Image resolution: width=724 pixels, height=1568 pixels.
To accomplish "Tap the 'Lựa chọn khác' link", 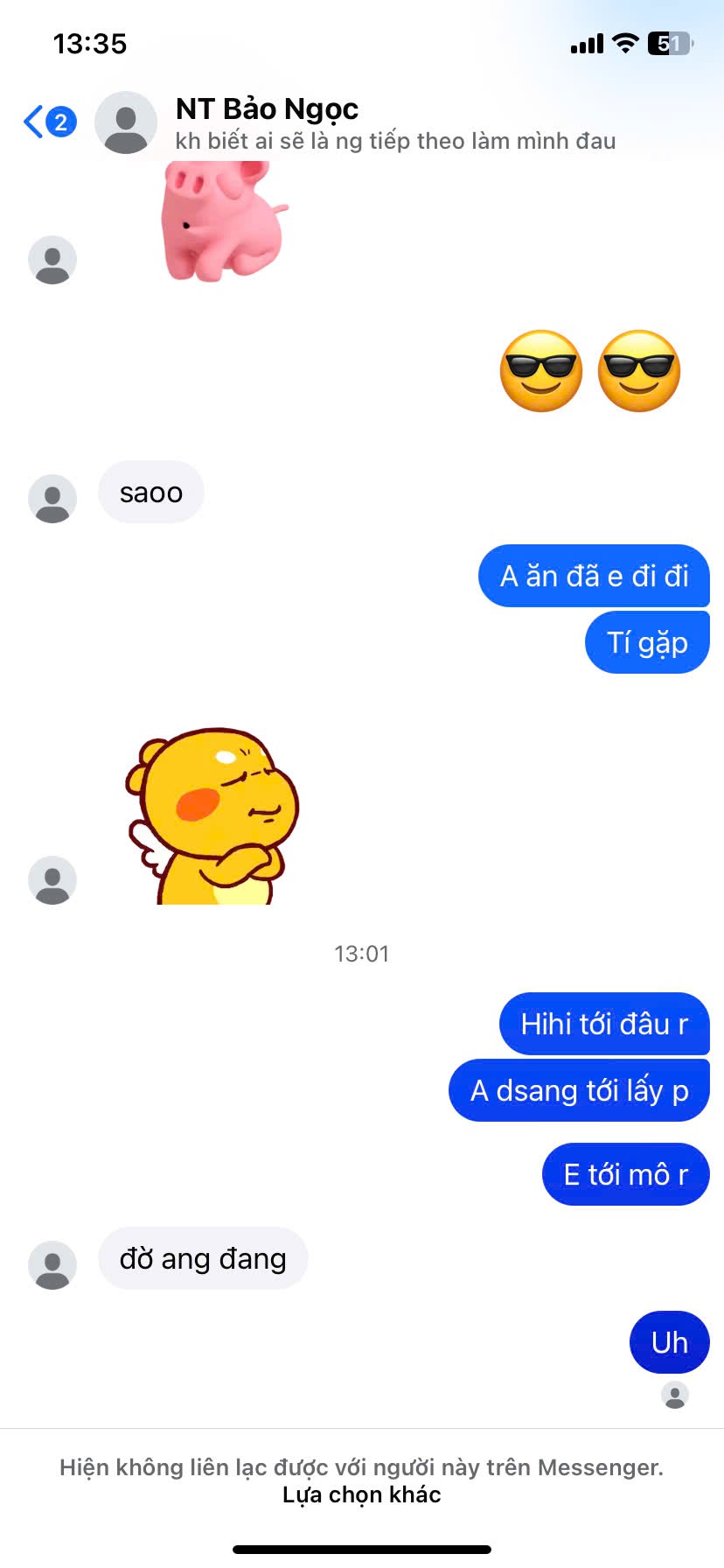I will [361, 1494].
